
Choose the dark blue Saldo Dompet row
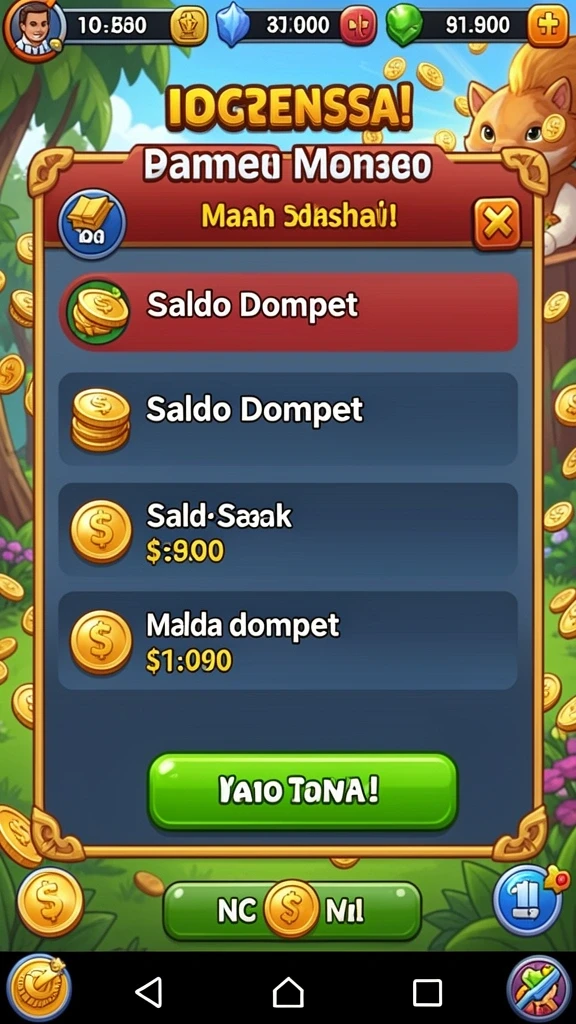288,418
